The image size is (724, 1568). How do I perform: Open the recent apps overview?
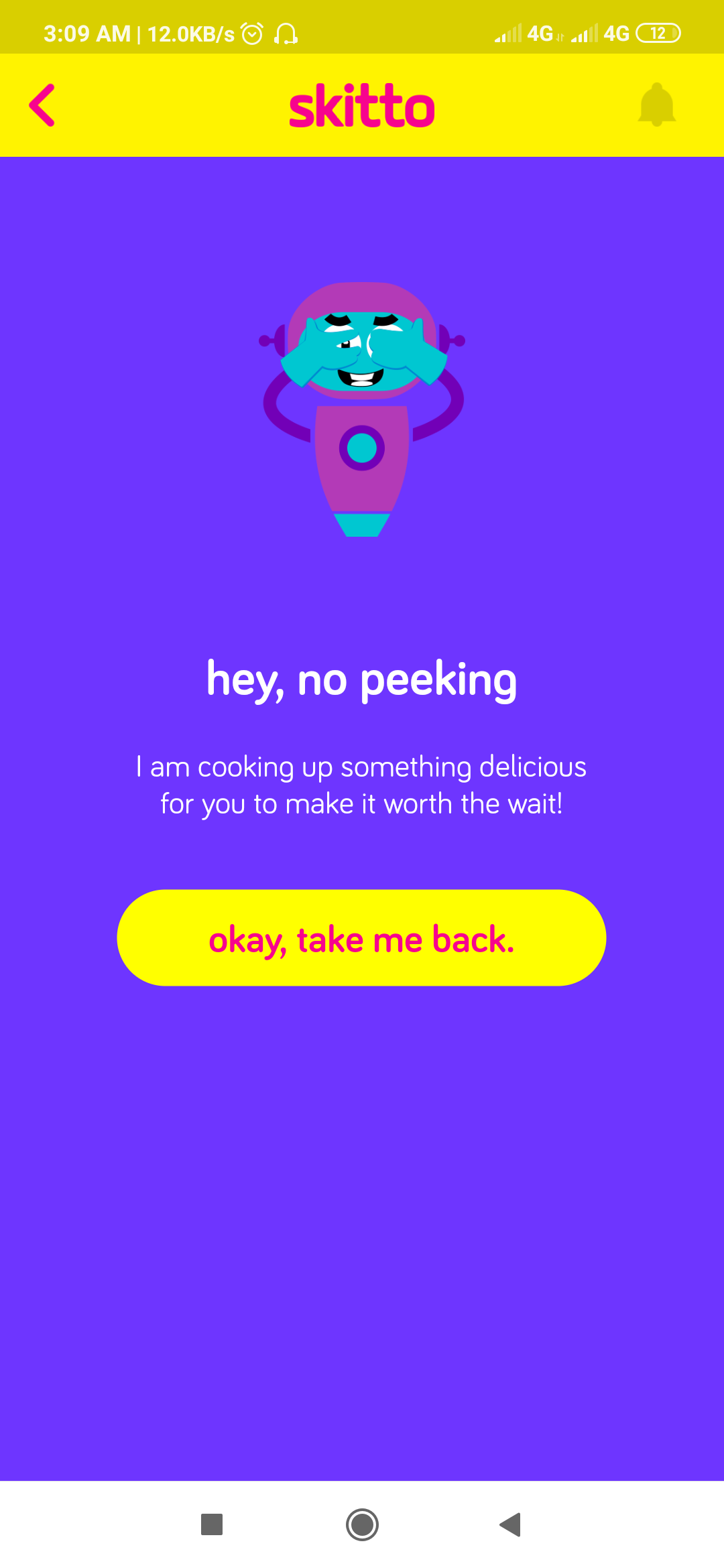(212, 1524)
